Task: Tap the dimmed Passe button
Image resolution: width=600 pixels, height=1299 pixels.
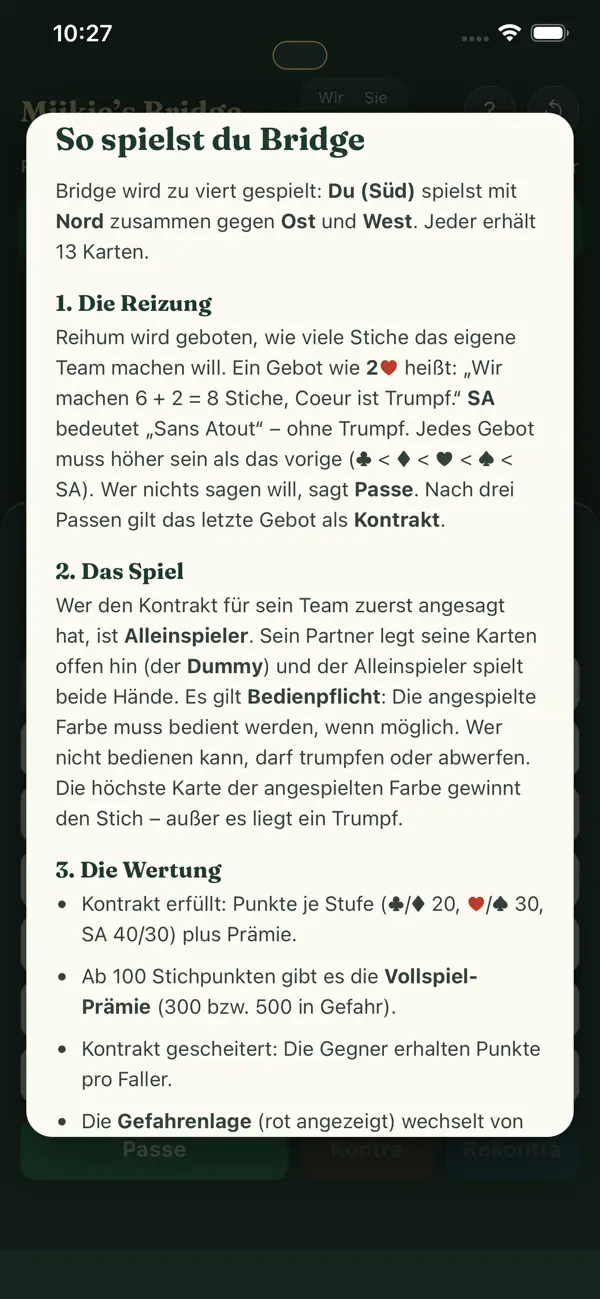Action: 154,1150
